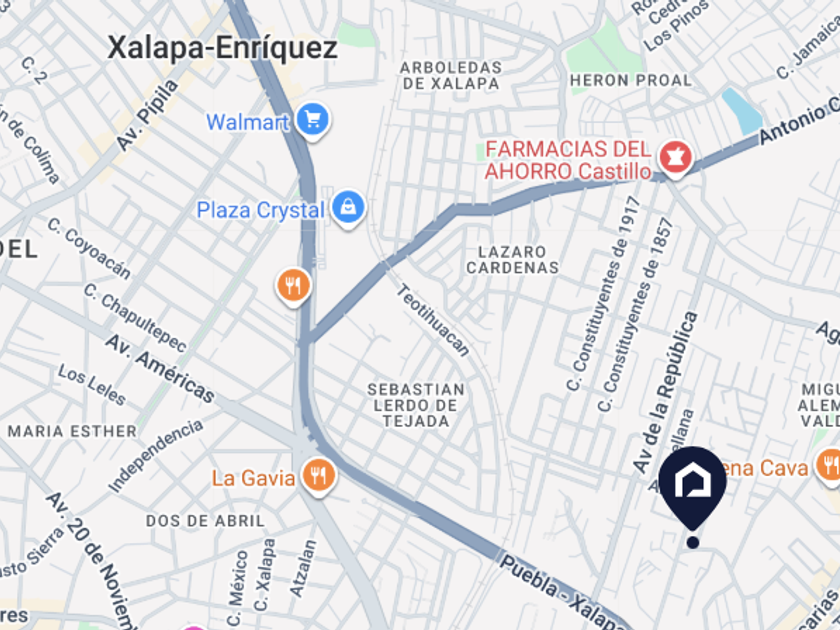Select the La Gavia restaurant marker
Image resolution: width=840 pixels, height=630 pixels.
click(x=318, y=477)
